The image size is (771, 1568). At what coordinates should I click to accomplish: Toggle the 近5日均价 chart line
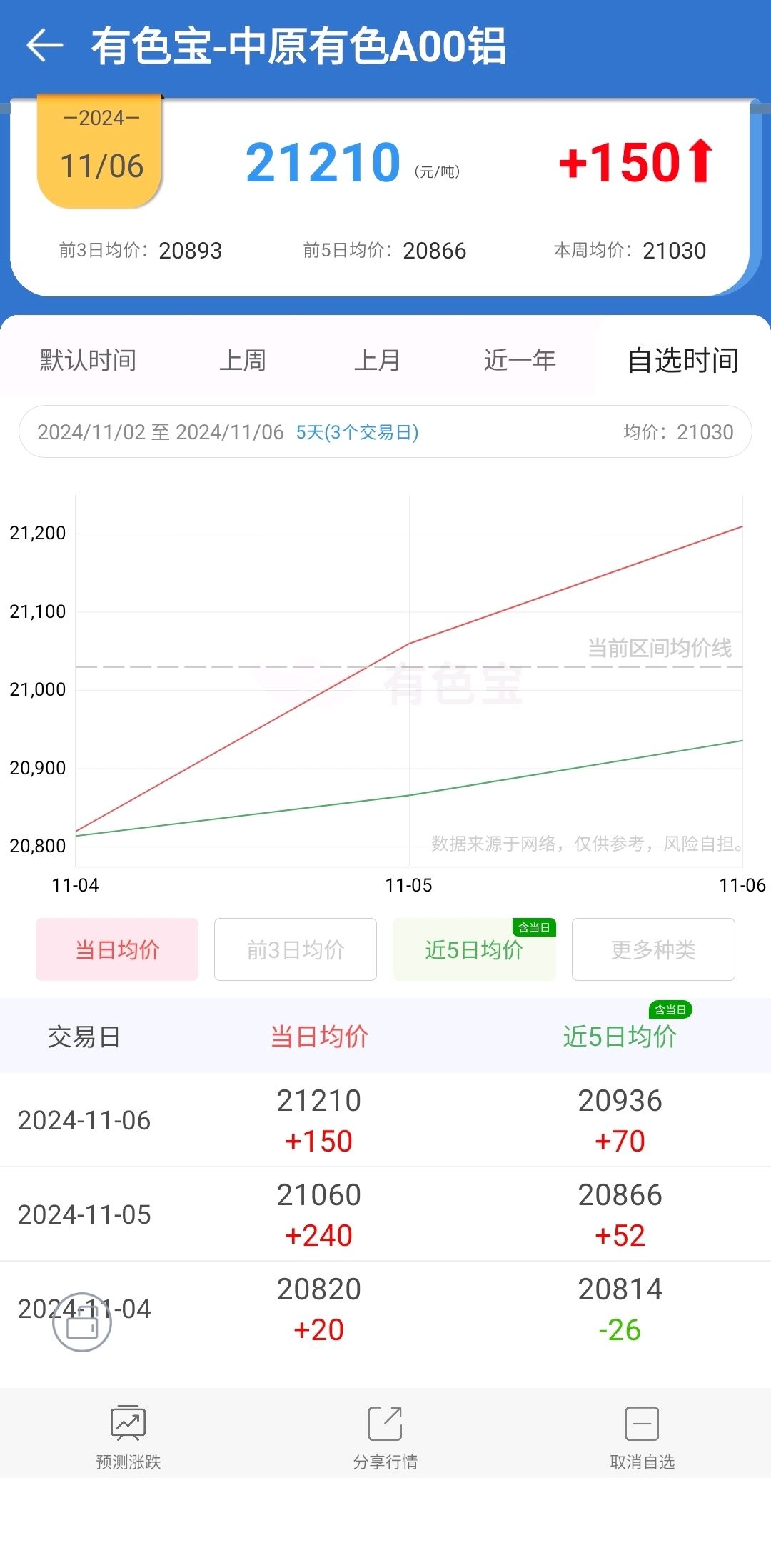pos(474,949)
